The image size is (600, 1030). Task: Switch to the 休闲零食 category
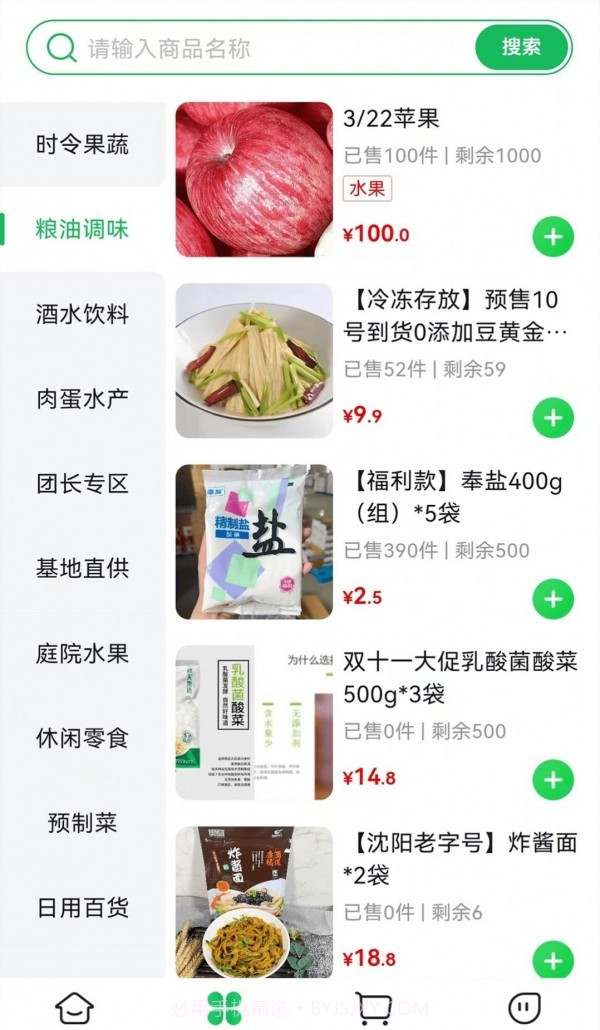pos(82,739)
